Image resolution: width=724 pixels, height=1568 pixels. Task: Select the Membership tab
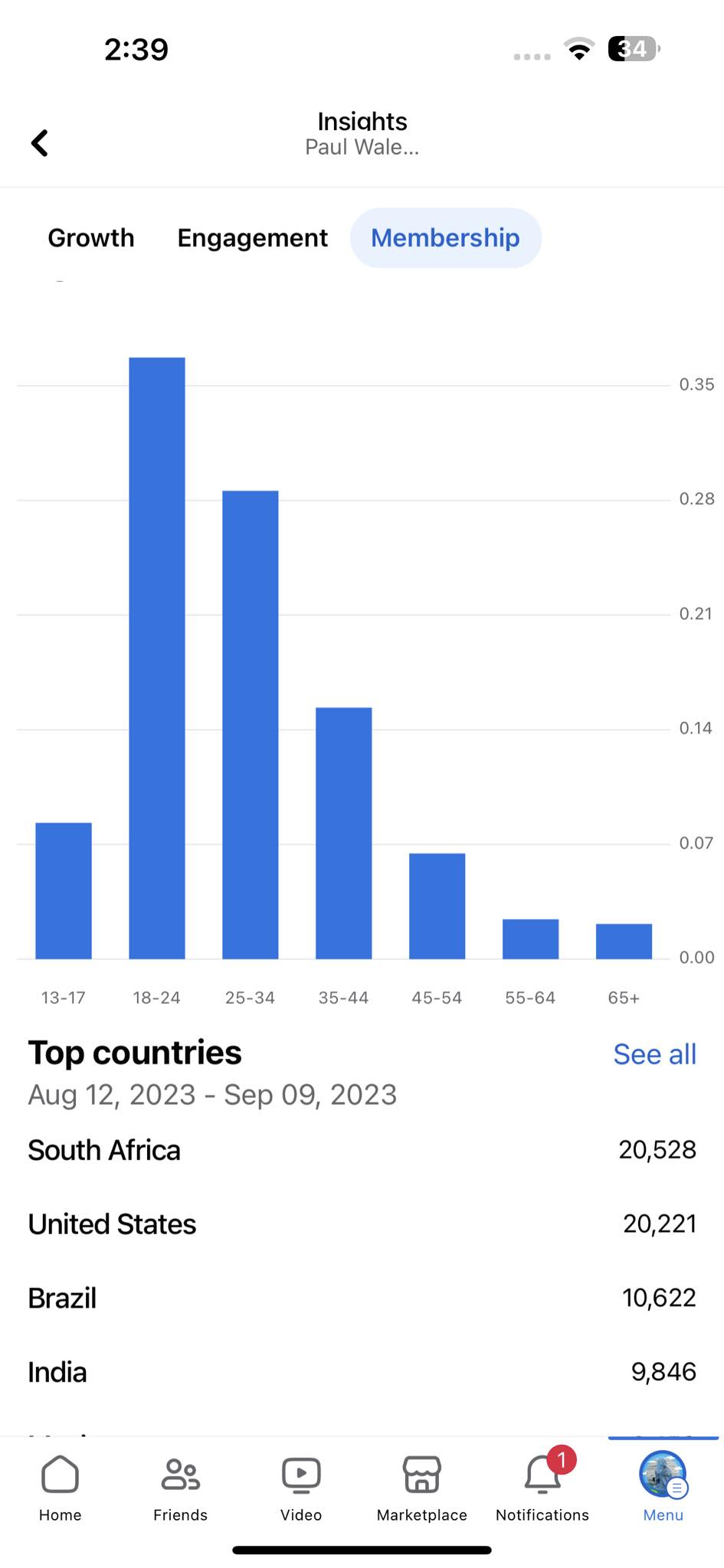(x=446, y=238)
